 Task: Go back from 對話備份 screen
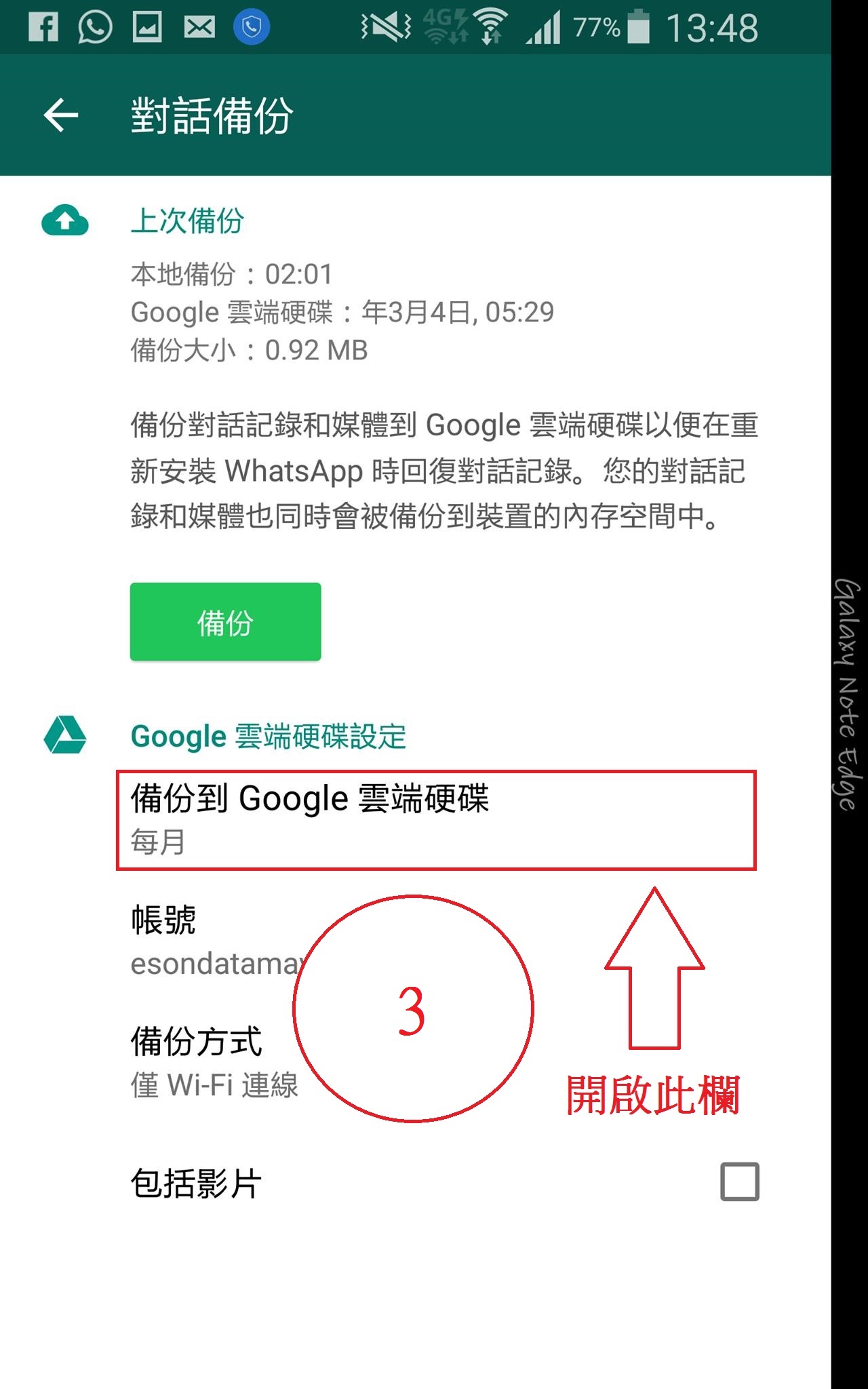(x=61, y=115)
